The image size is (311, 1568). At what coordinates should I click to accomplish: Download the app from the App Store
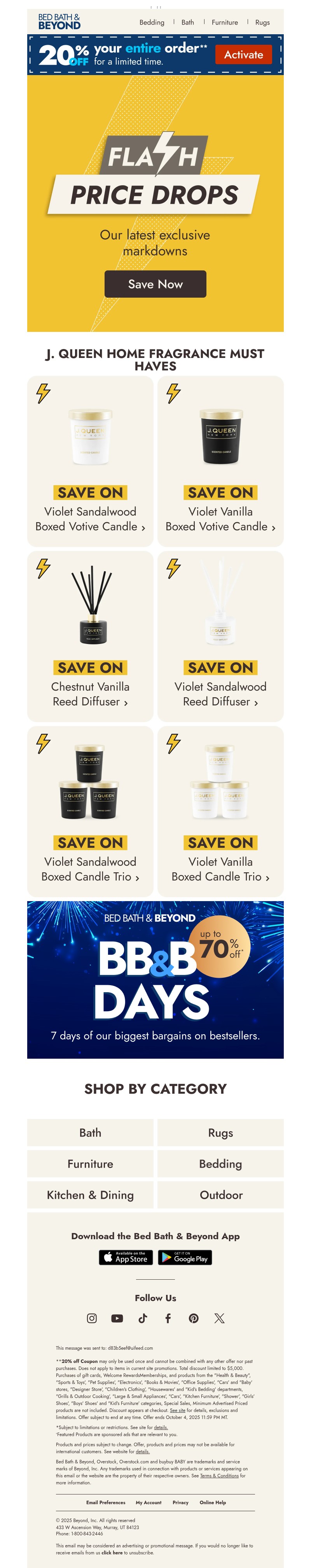(126, 1257)
